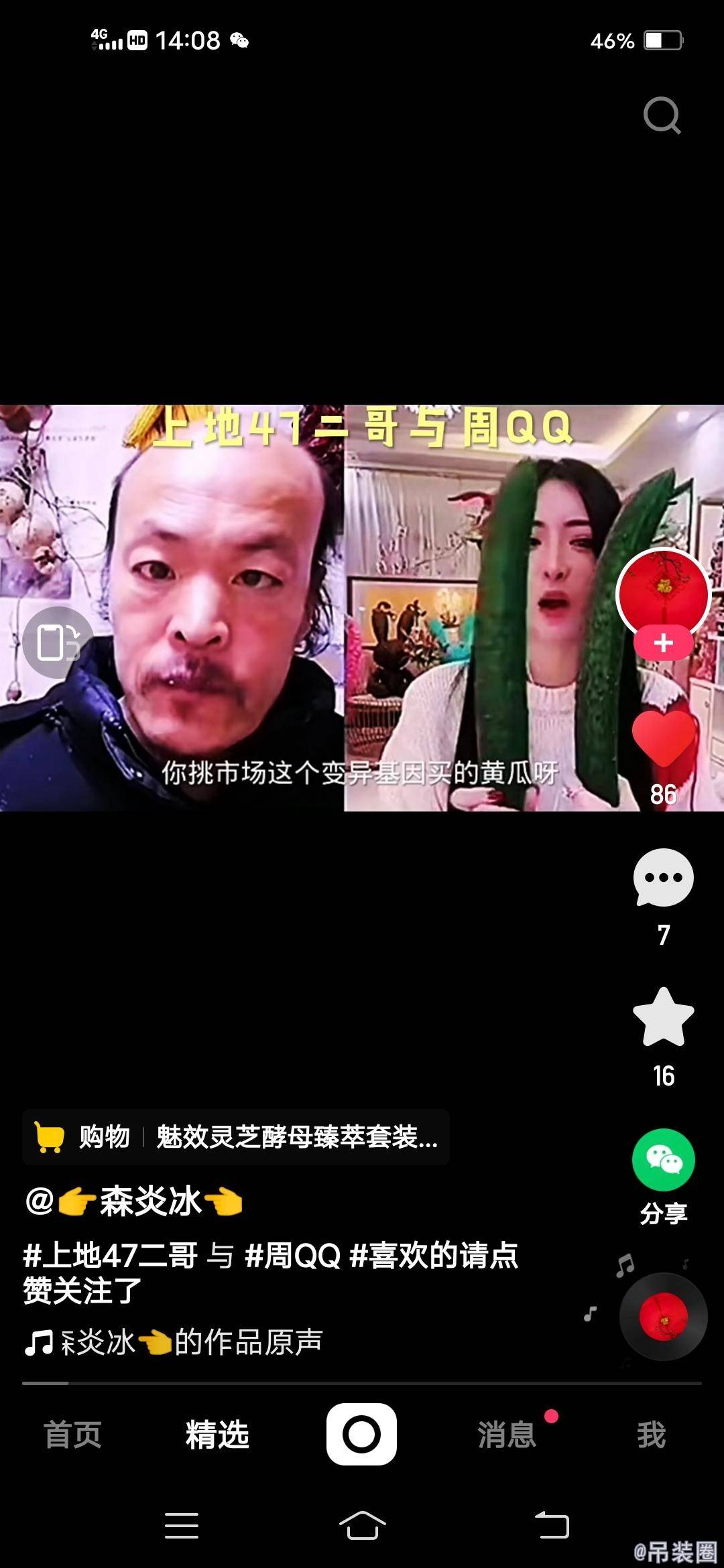Screen dimensions: 724x1568
Task: Open the 我 profile tab
Action: pyautogui.click(x=651, y=1435)
